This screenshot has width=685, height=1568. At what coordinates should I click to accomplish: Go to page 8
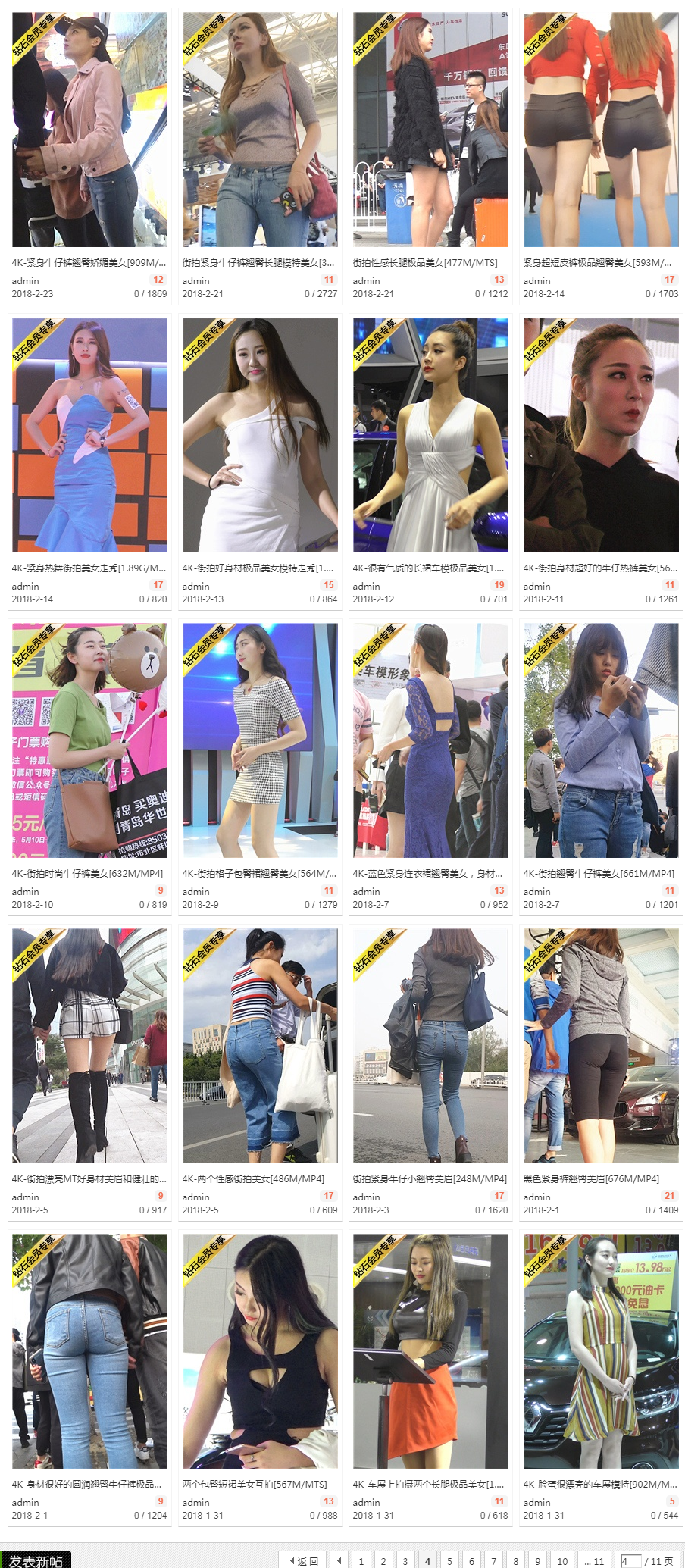(x=515, y=1560)
